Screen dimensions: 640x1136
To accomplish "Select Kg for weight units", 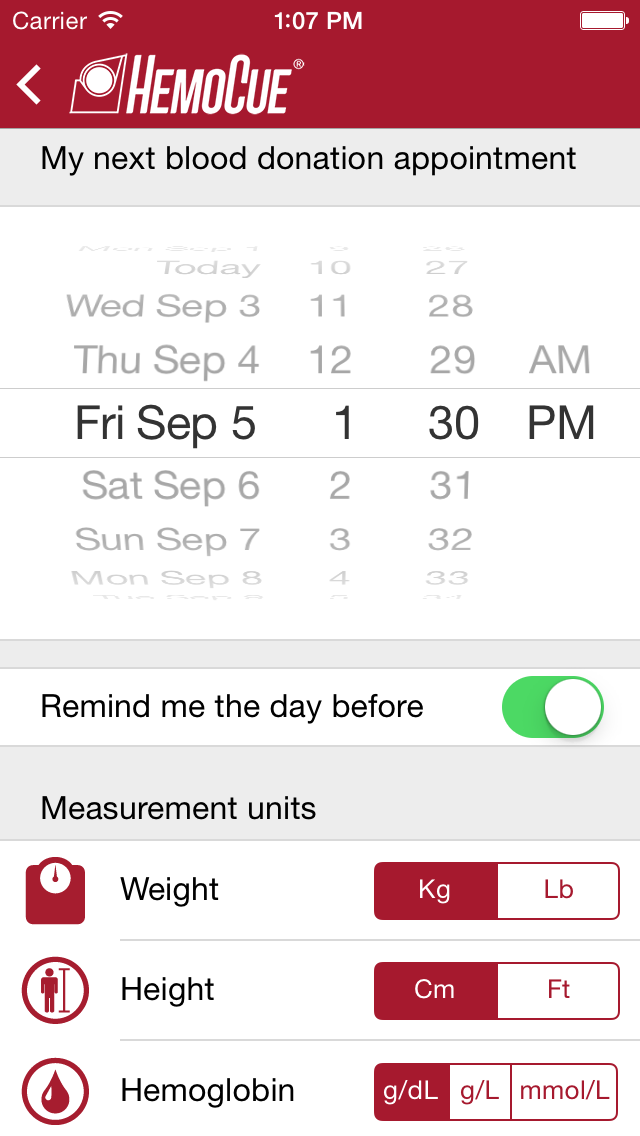I will click(x=436, y=890).
